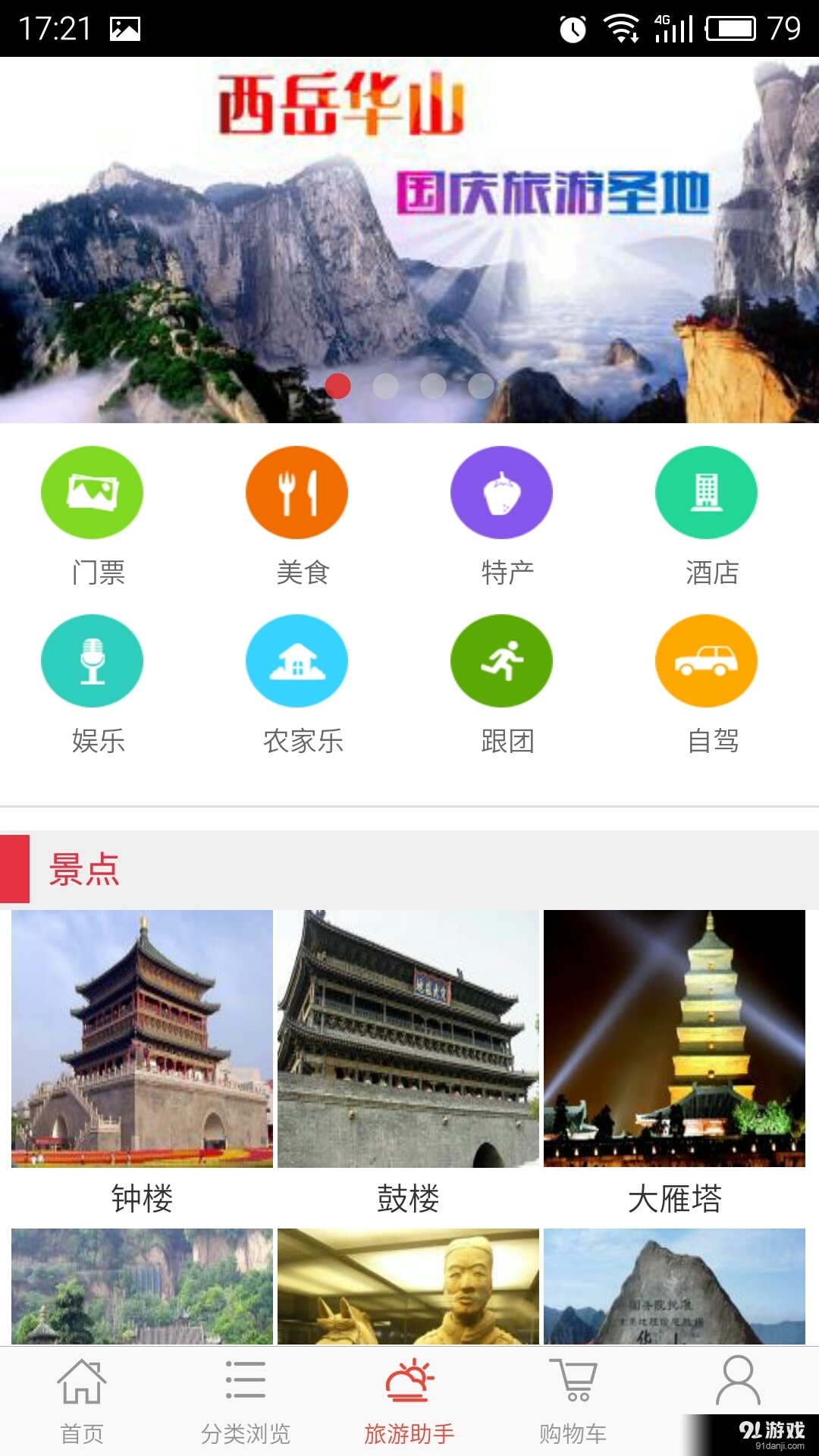This screenshot has width=819, height=1456.
Task: Tap the 跟团 running-person group tour icon
Action: [x=501, y=661]
